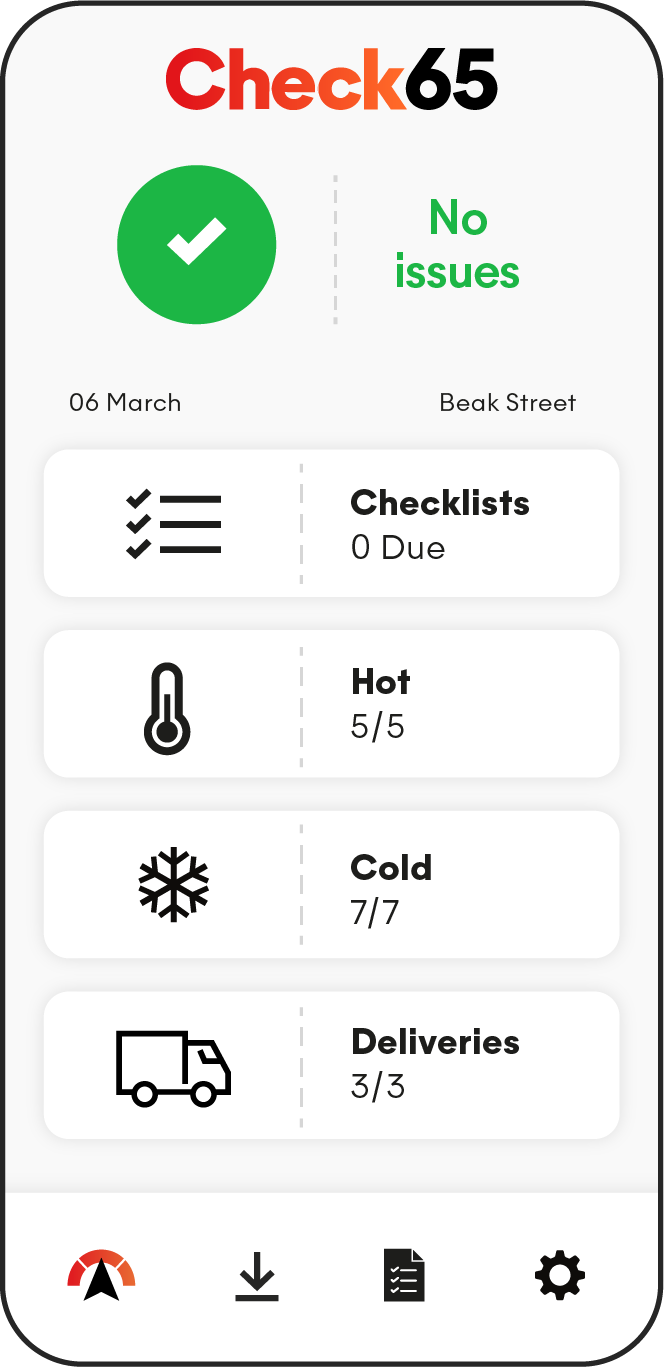The height and width of the screenshot is (1367, 664).
Task: Open the settings gear tab
Action: 559,1275
